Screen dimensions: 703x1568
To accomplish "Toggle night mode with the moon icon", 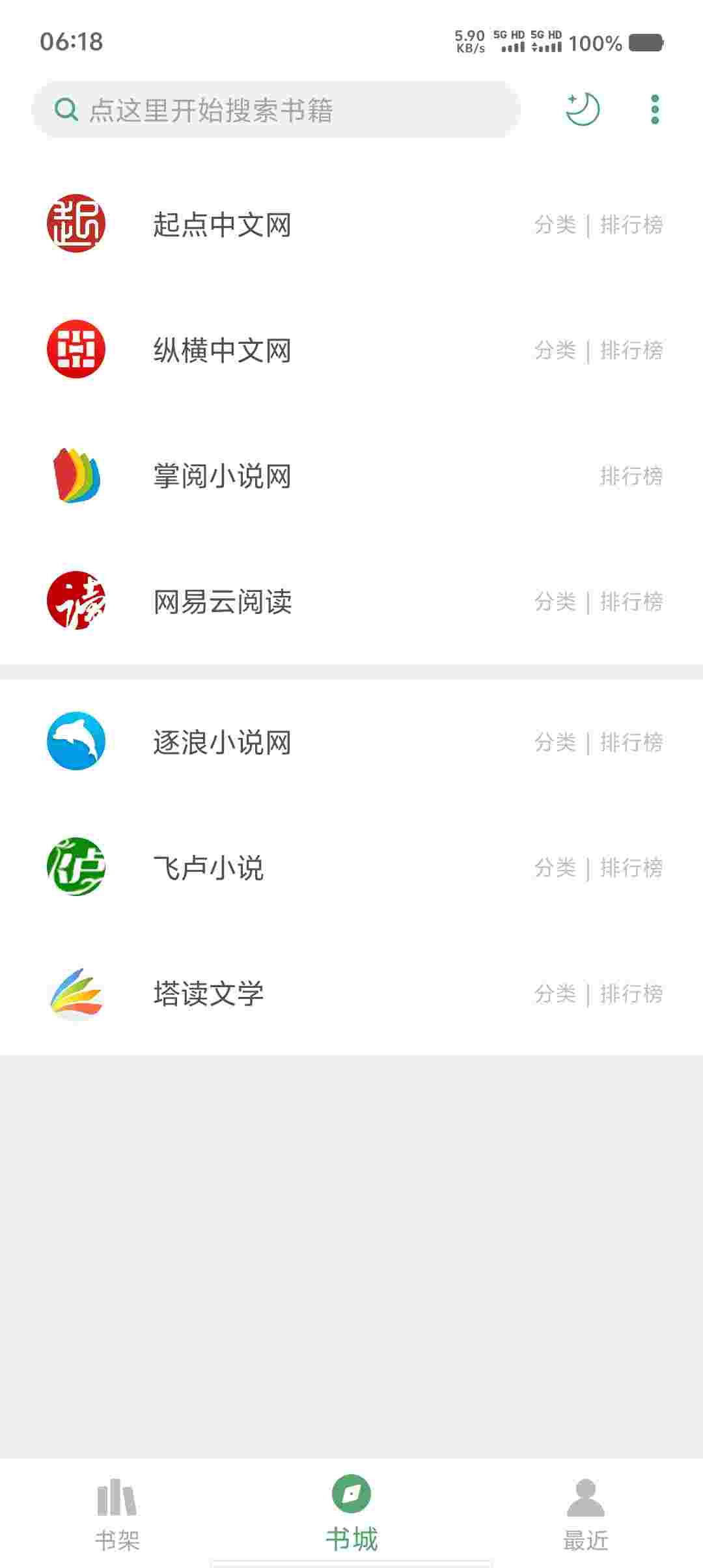I will pos(582,109).
